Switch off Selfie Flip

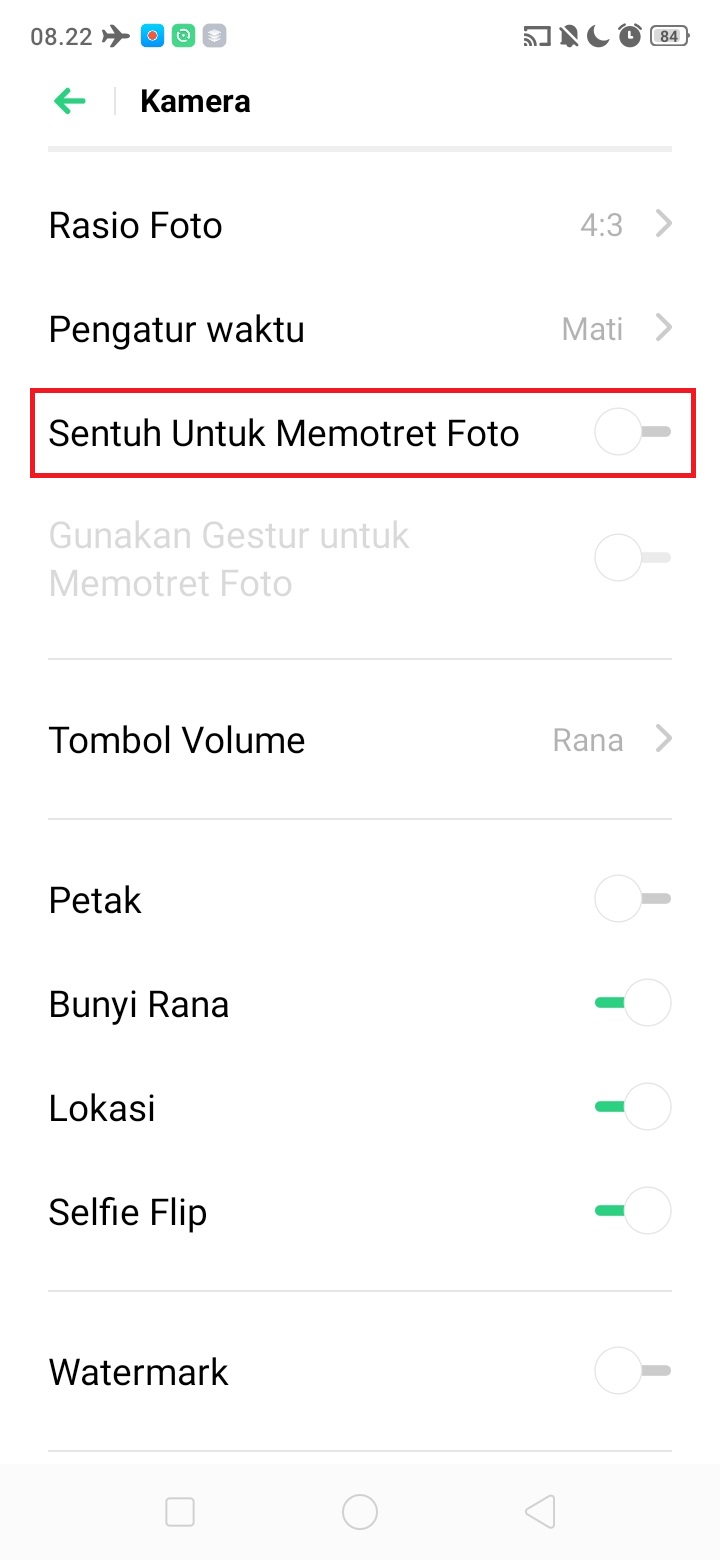pos(632,1211)
